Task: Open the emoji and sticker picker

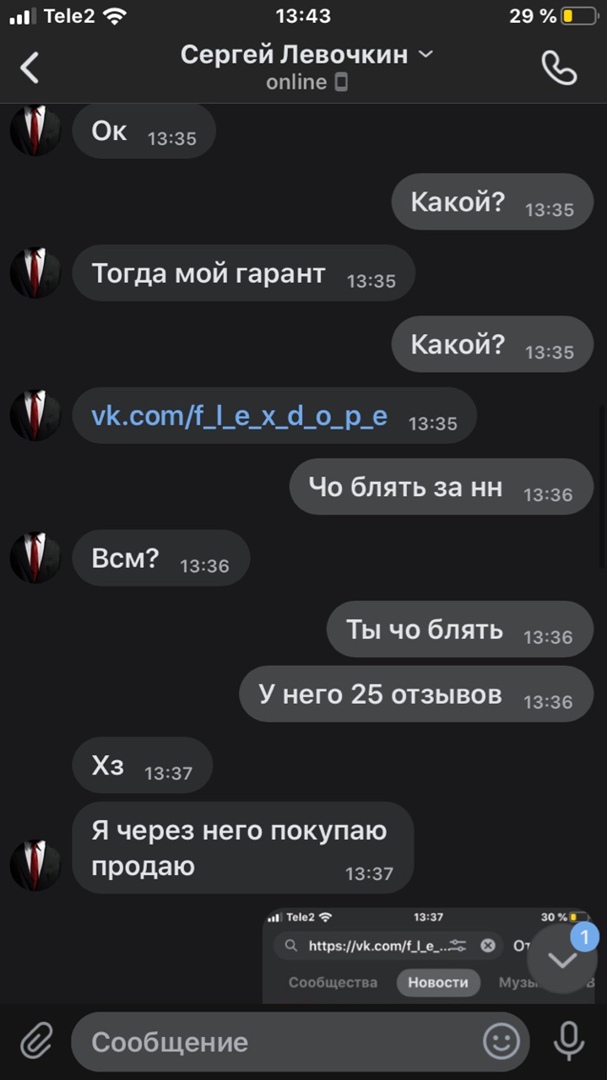Action: (501, 1042)
